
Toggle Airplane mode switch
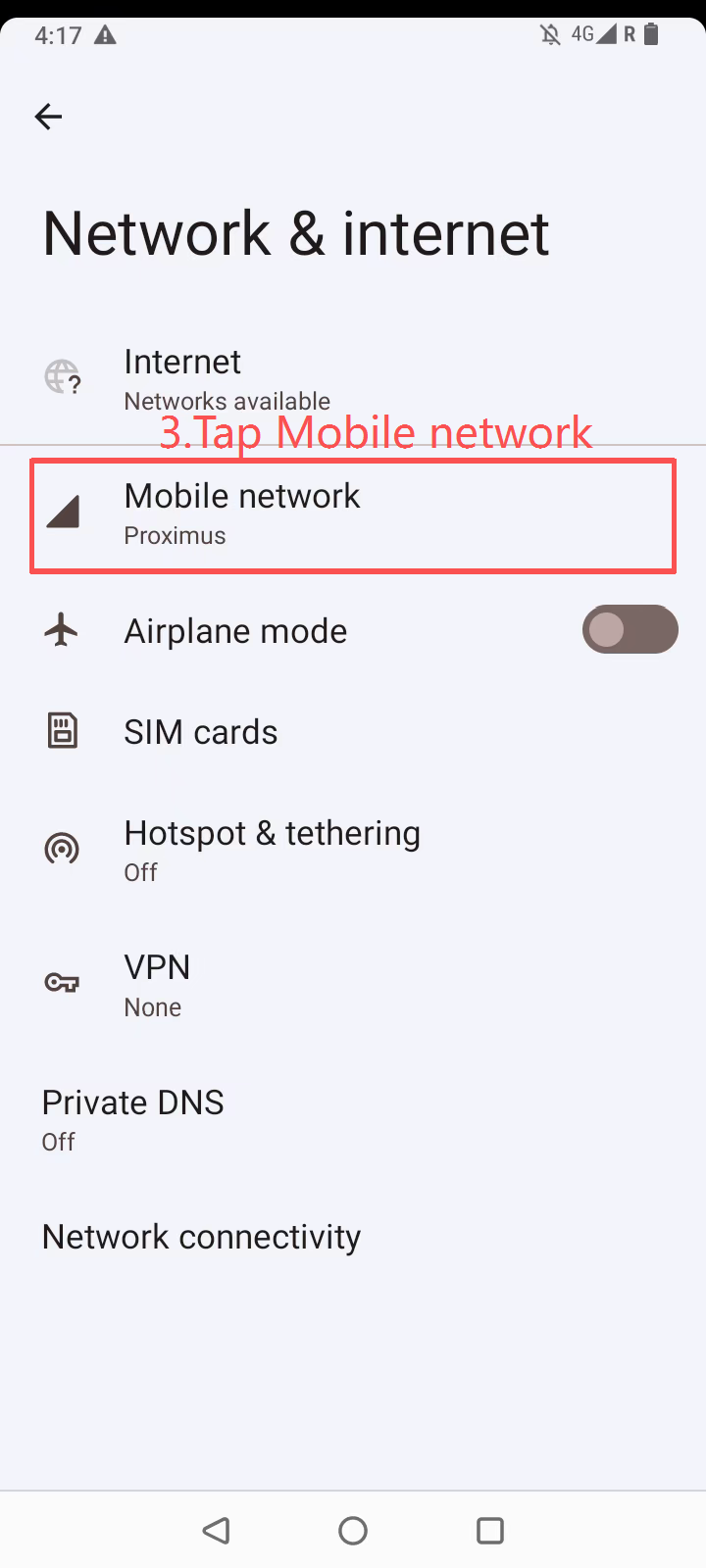pyautogui.click(x=630, y=630)
